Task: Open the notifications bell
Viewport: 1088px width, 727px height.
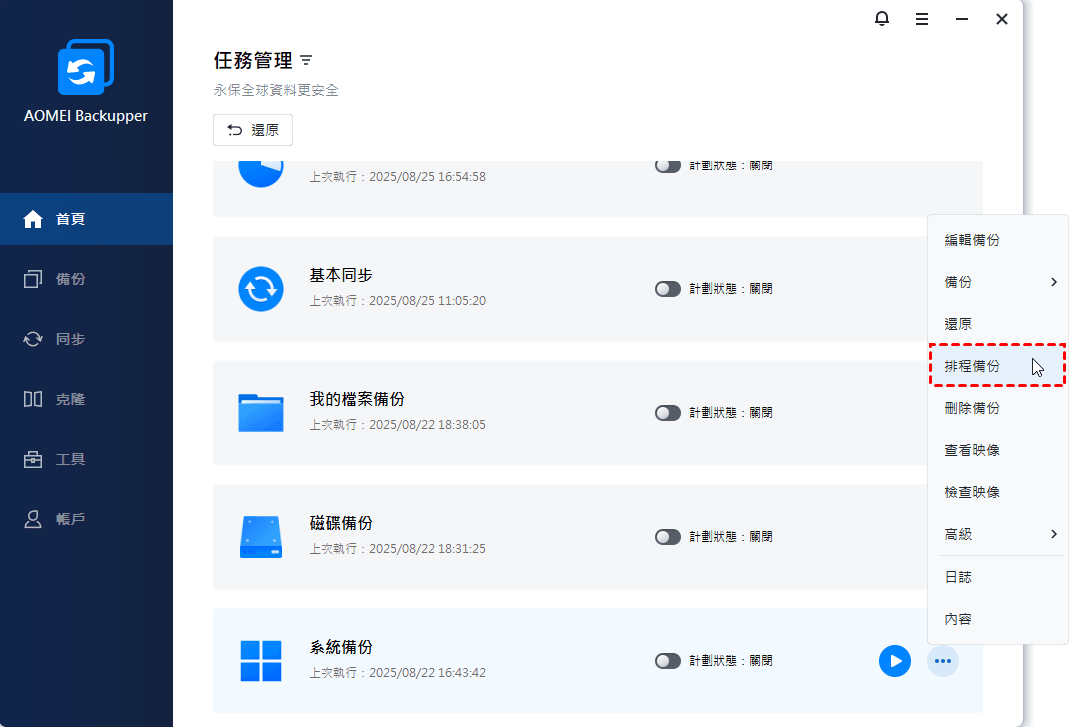Action: pos(881,19)
